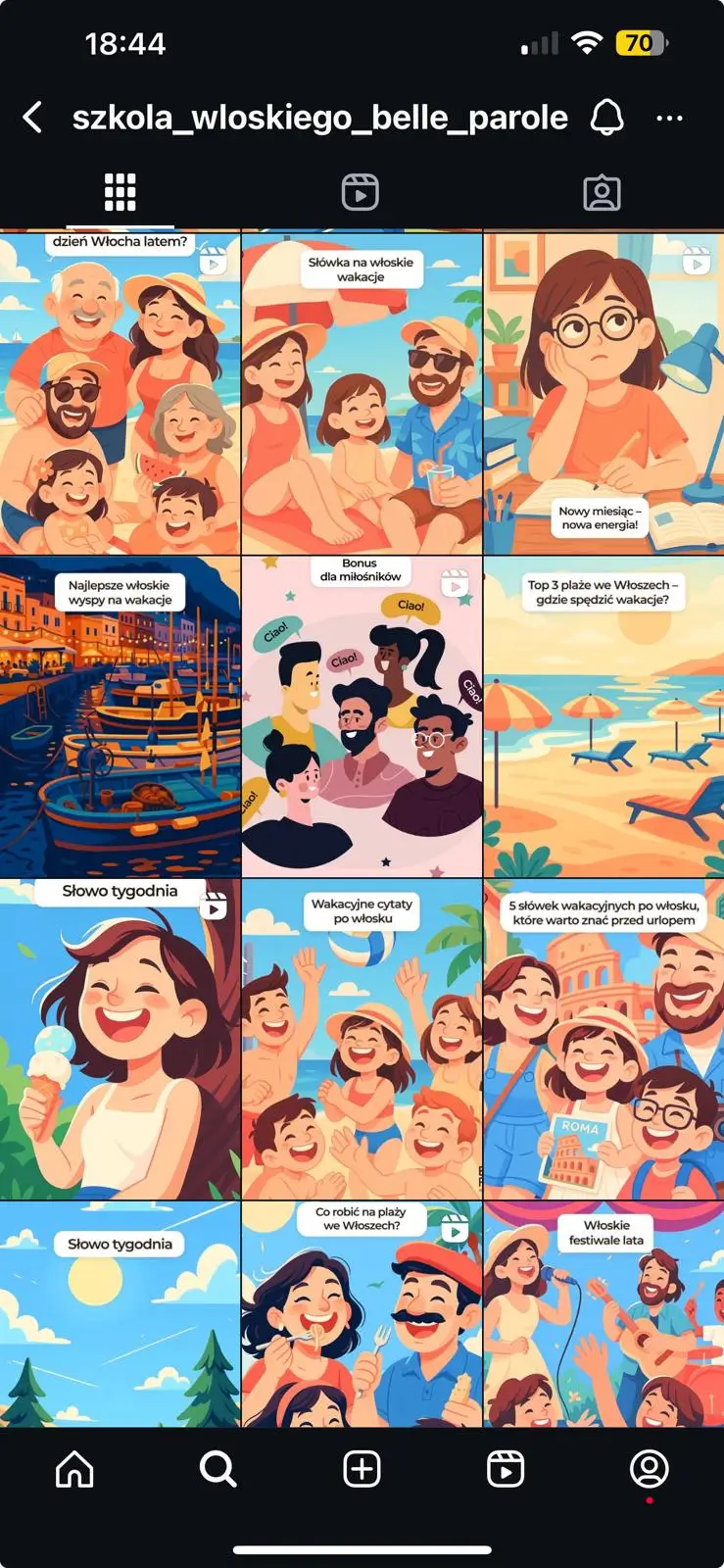Open the reel 'Bonus dla miłośników'
The height and width of the screenshot is (1568, 724).
(x=362, y=716)
